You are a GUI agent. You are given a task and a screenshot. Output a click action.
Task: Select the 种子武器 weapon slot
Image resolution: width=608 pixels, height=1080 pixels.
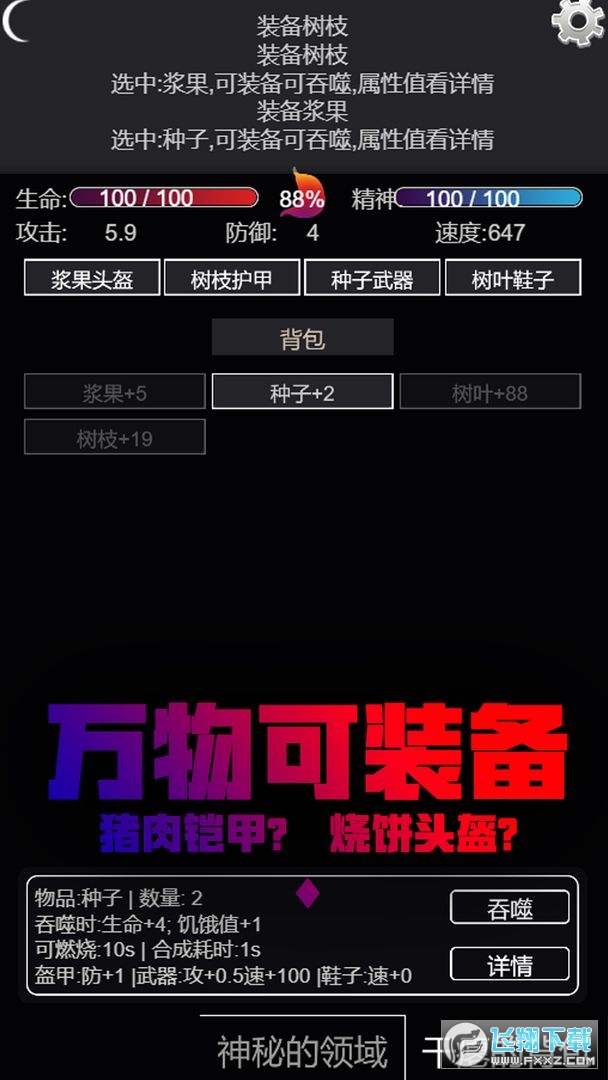point(372,279)
